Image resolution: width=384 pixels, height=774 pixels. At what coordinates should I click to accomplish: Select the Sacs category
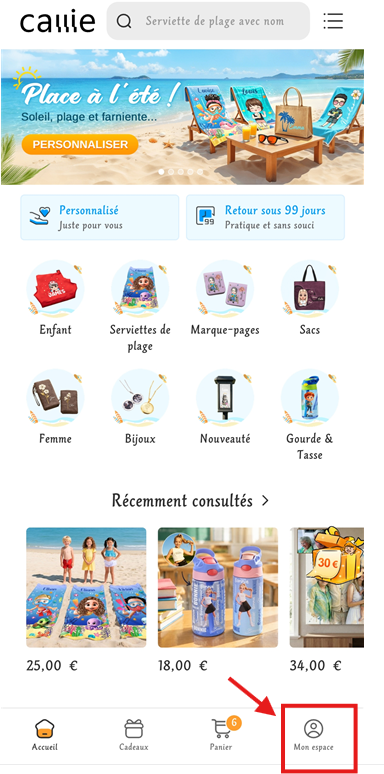coord(310,299)
